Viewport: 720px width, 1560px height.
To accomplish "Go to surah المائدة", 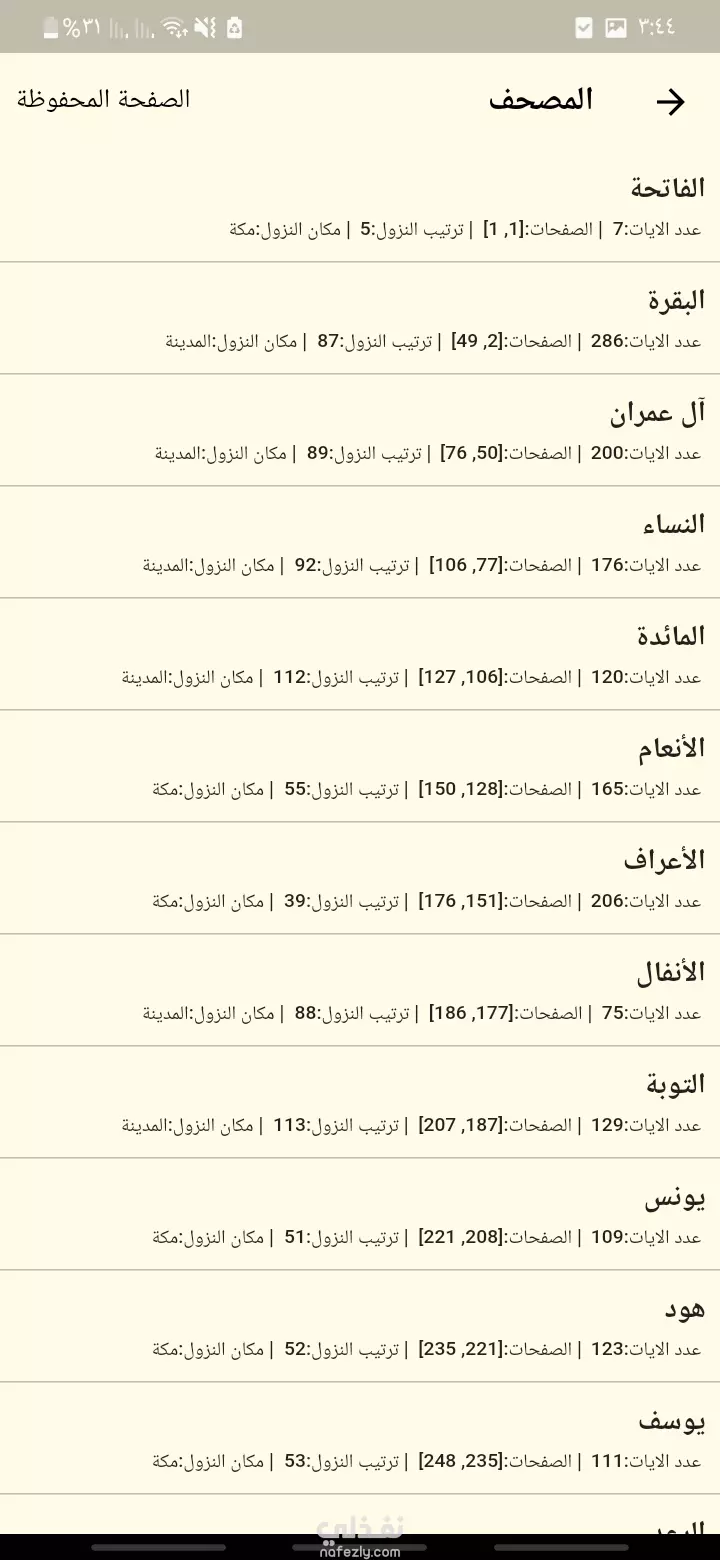I will point(360,654).
